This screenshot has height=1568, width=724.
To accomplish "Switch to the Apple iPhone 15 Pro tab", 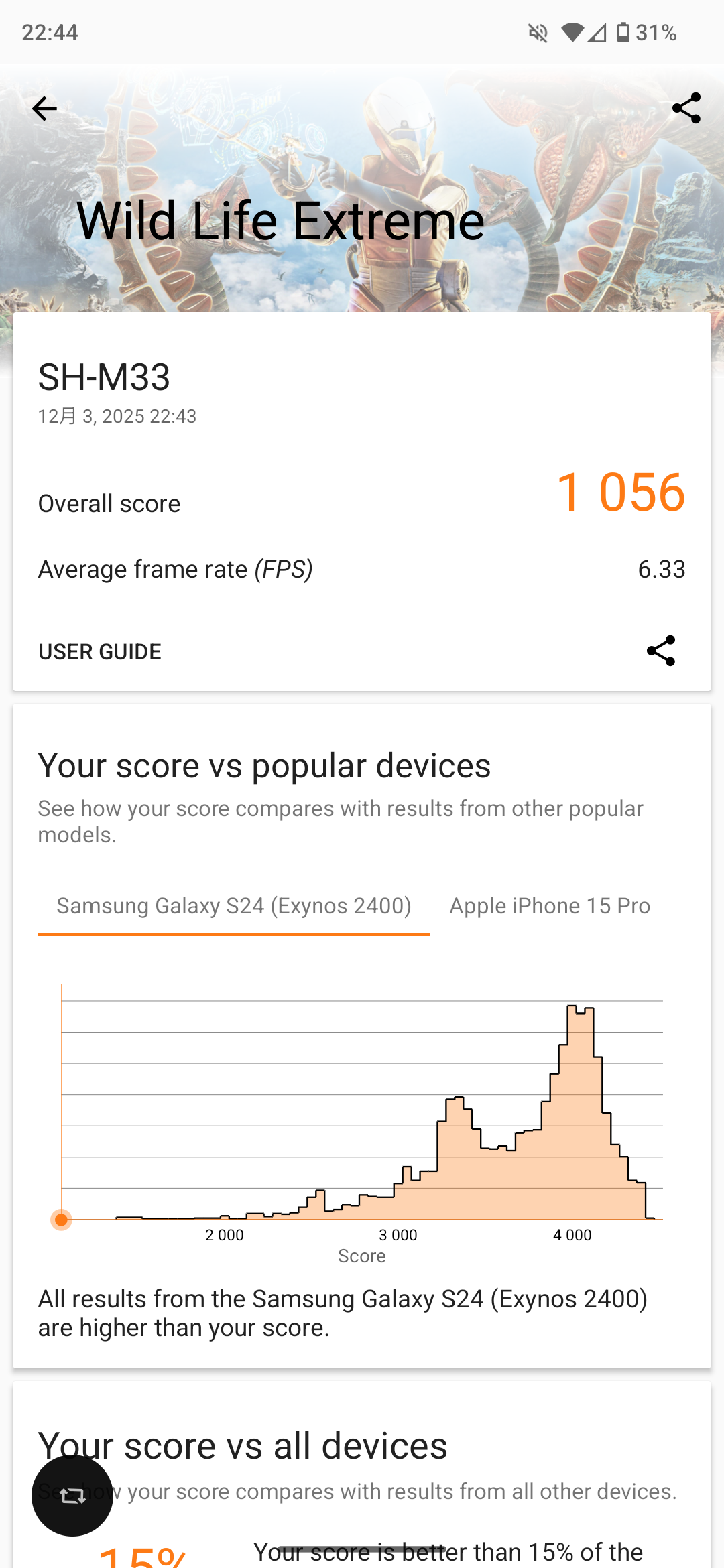I will (550, 906).
